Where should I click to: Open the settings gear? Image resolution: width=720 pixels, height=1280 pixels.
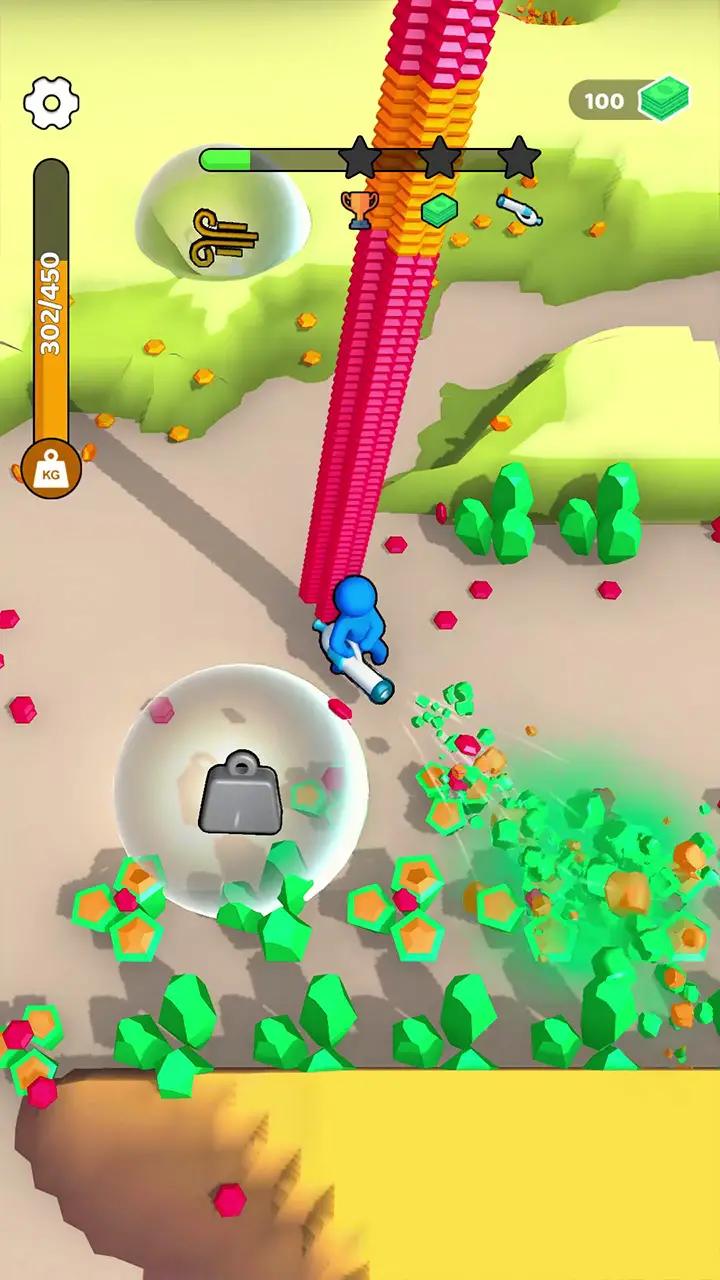point(51,102)
